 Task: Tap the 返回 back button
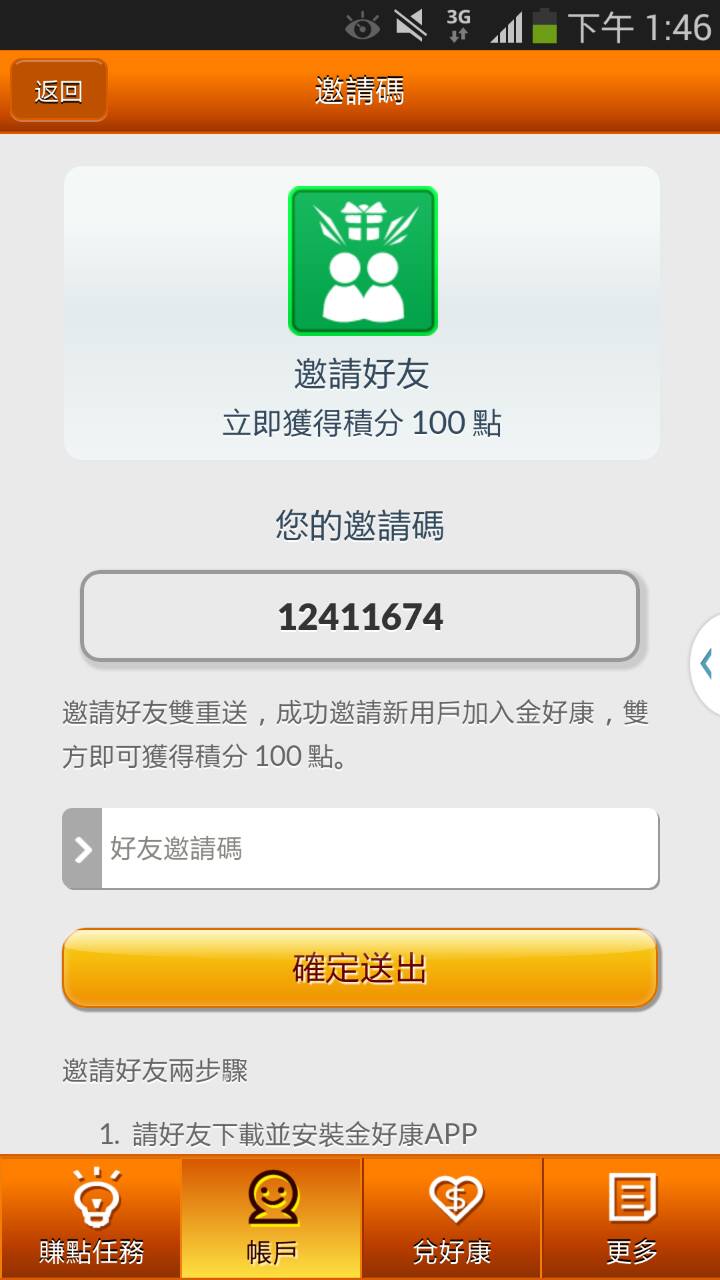(58, 91)
